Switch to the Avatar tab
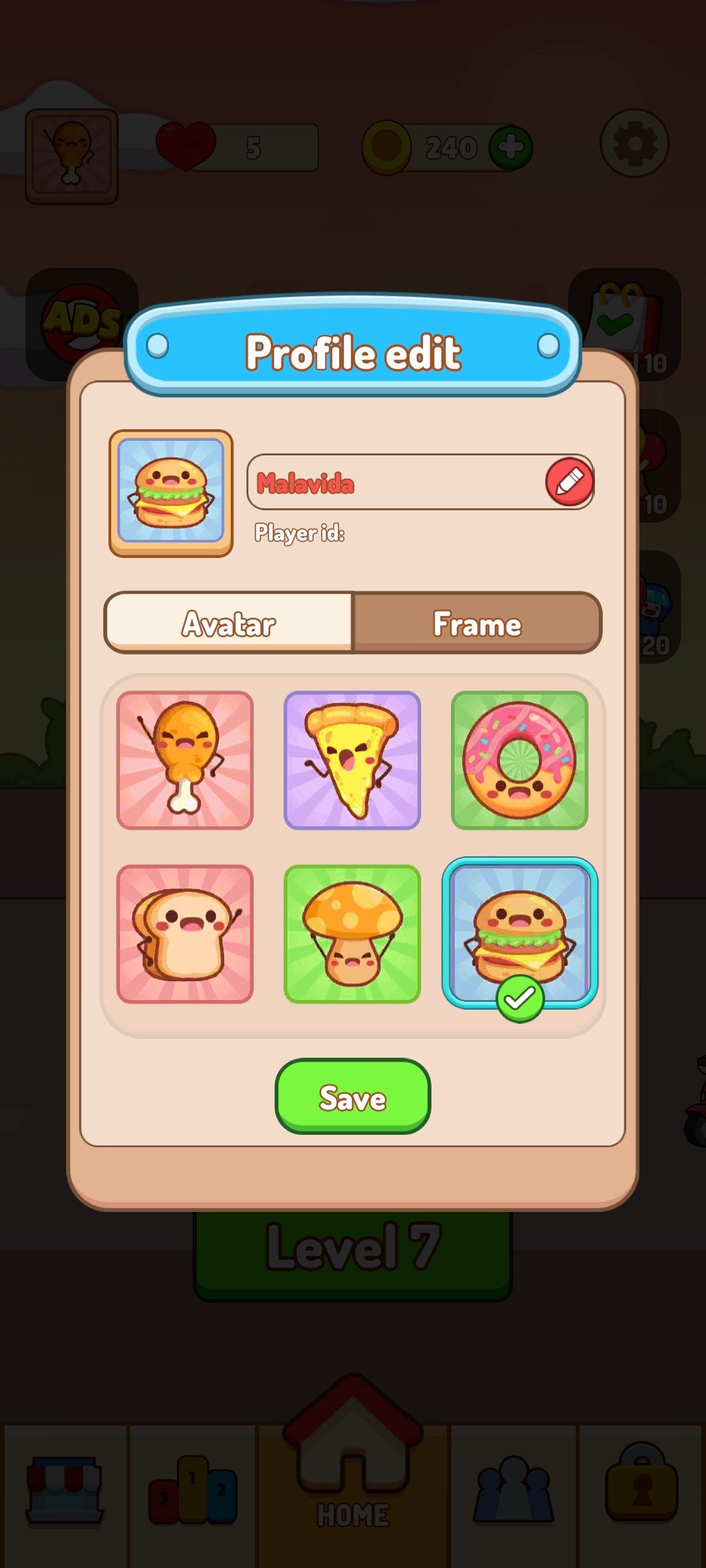The image size is (706, 1568). [229, 624]
